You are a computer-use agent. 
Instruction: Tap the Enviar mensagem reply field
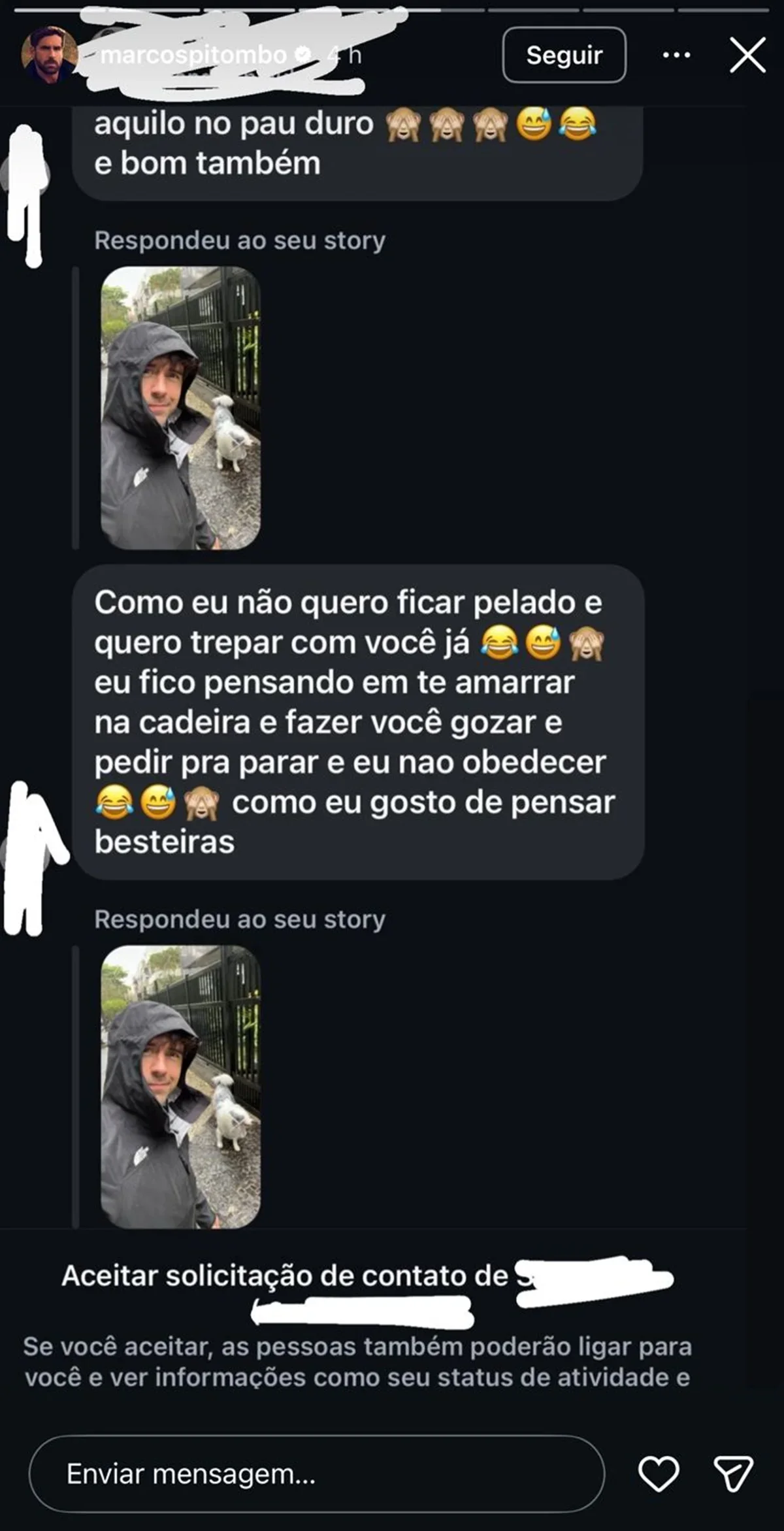point(316,1473)
